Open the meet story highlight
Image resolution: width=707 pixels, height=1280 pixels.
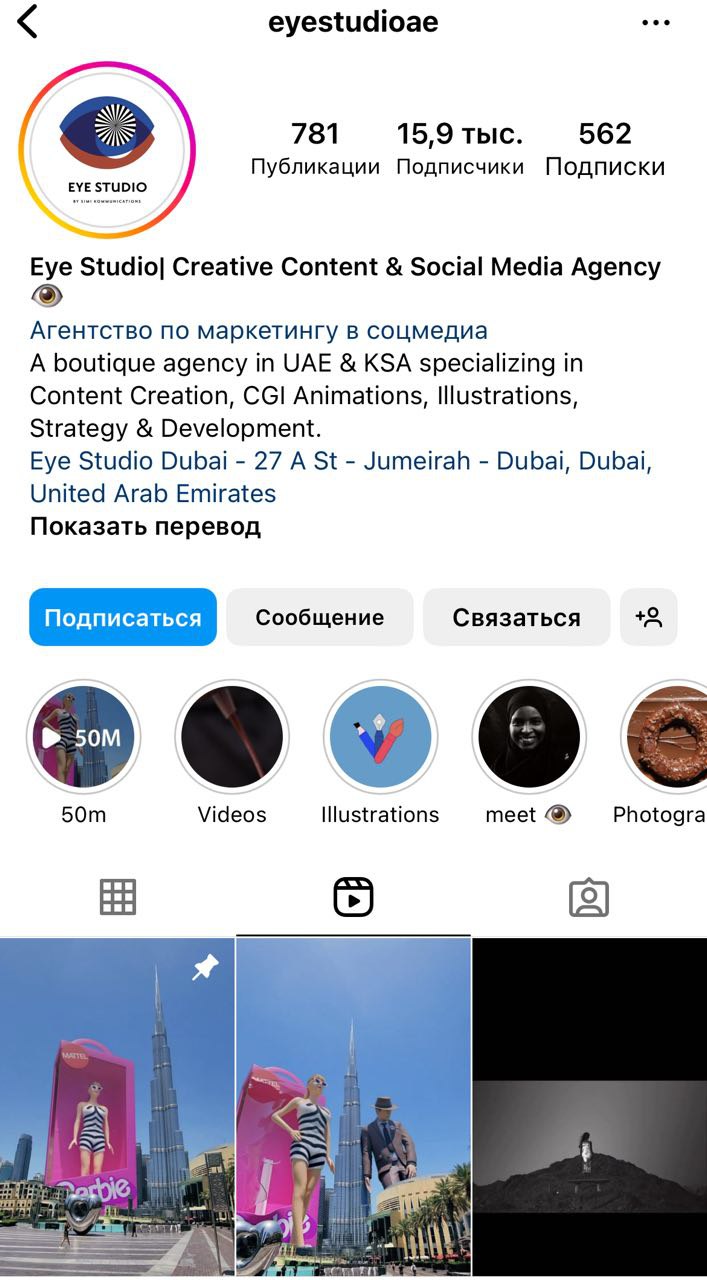point(528,738)
